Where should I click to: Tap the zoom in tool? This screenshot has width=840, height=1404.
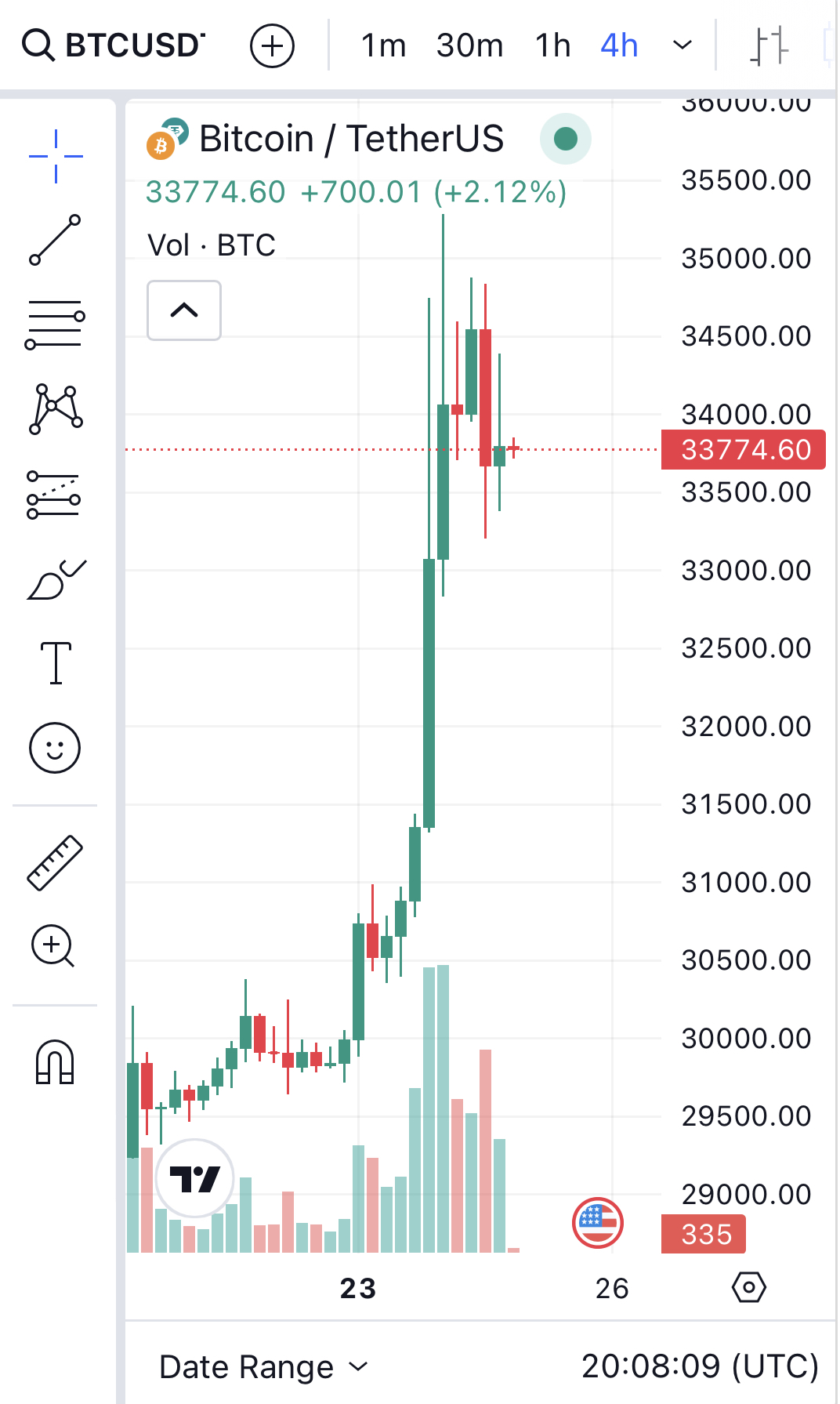pyautogui.click(x=53, y=946)
